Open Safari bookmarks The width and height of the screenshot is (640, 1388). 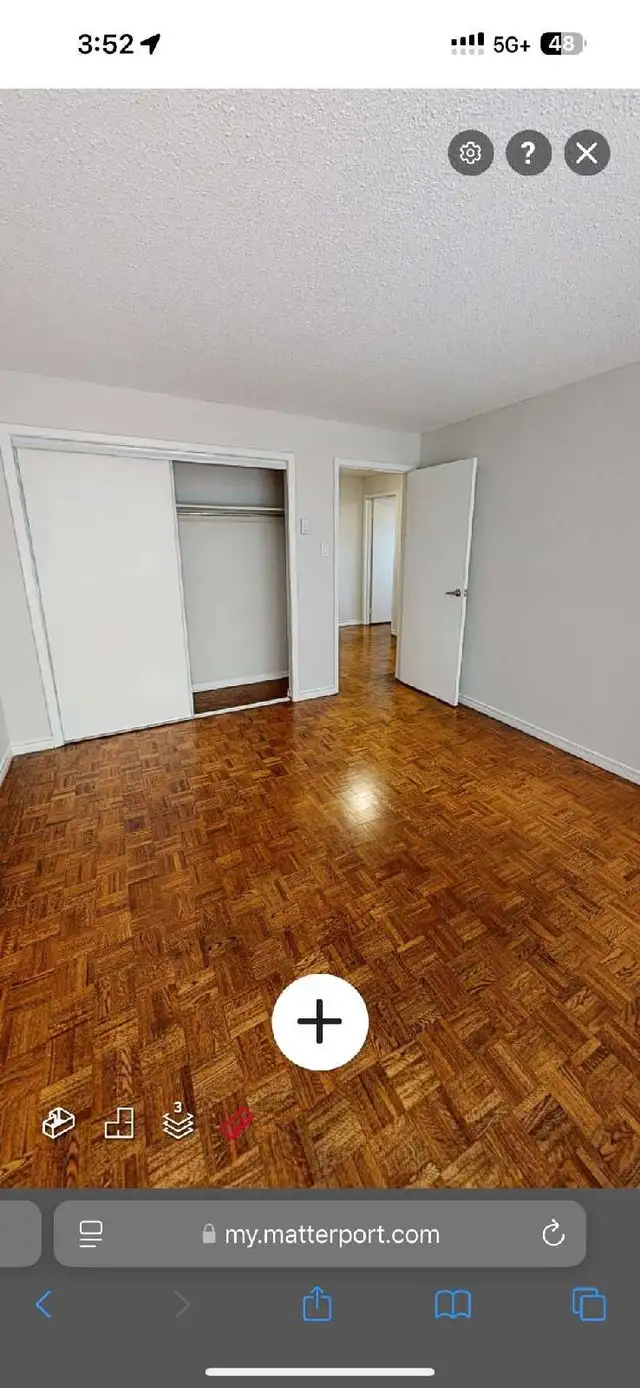(453, 1304)
